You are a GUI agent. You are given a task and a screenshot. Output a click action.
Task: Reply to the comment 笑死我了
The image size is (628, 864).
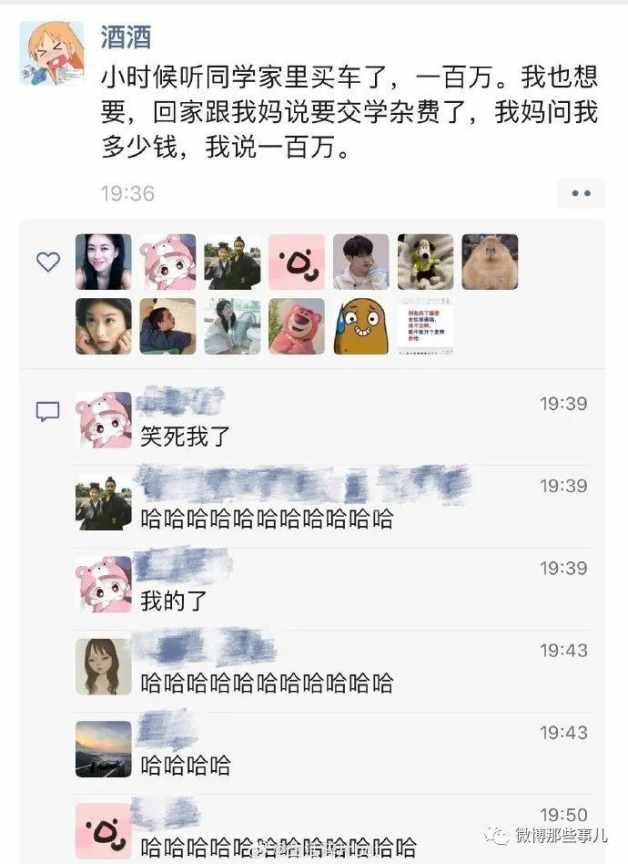pos(184,436)
